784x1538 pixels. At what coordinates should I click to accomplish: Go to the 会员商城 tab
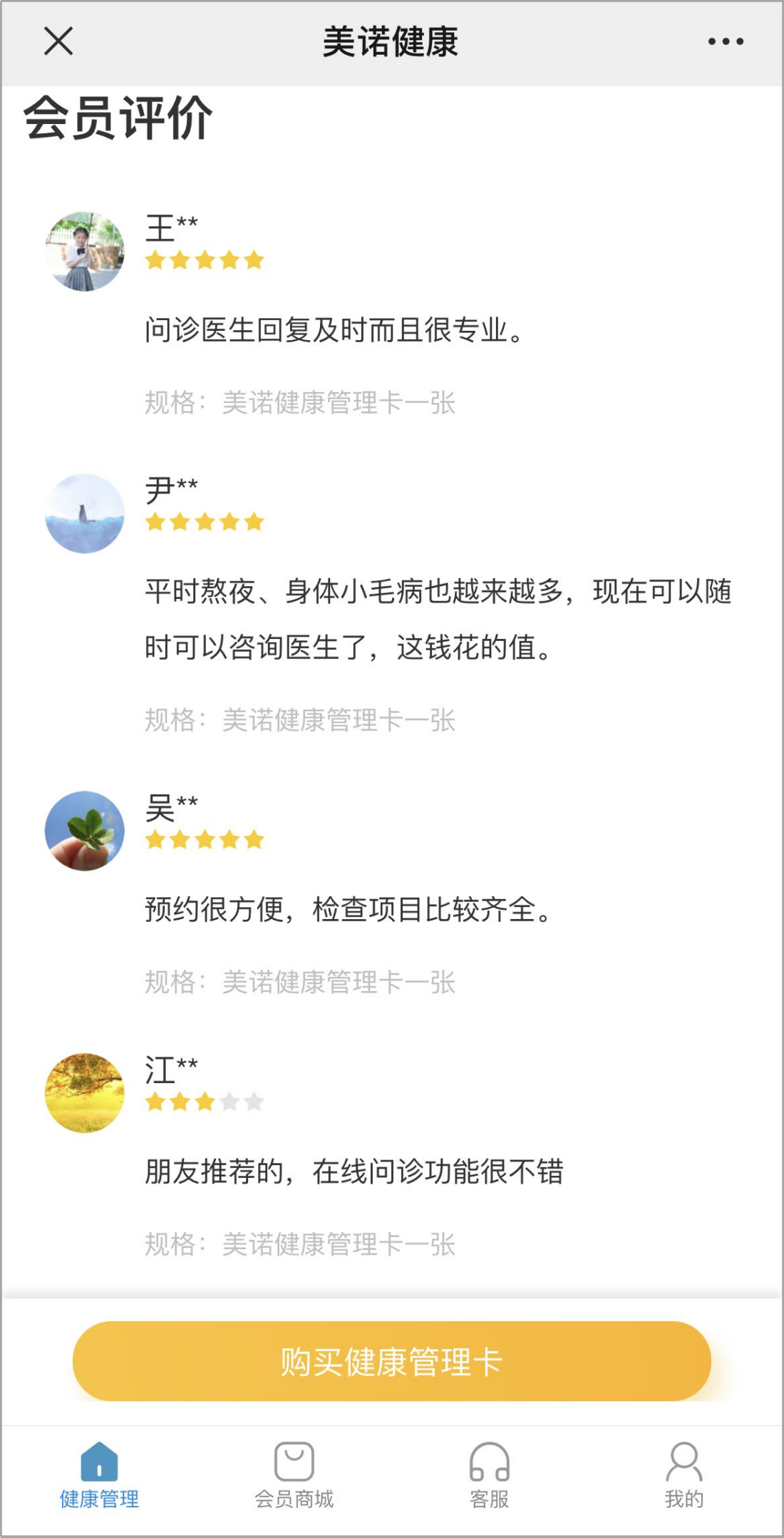click(x=294, y=1475)
